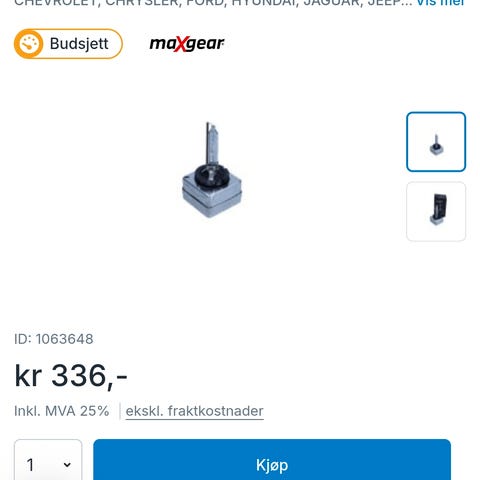Screen dimensions: 480x480
Task: Tap the Budsjett badge
Action: point(68,44)
